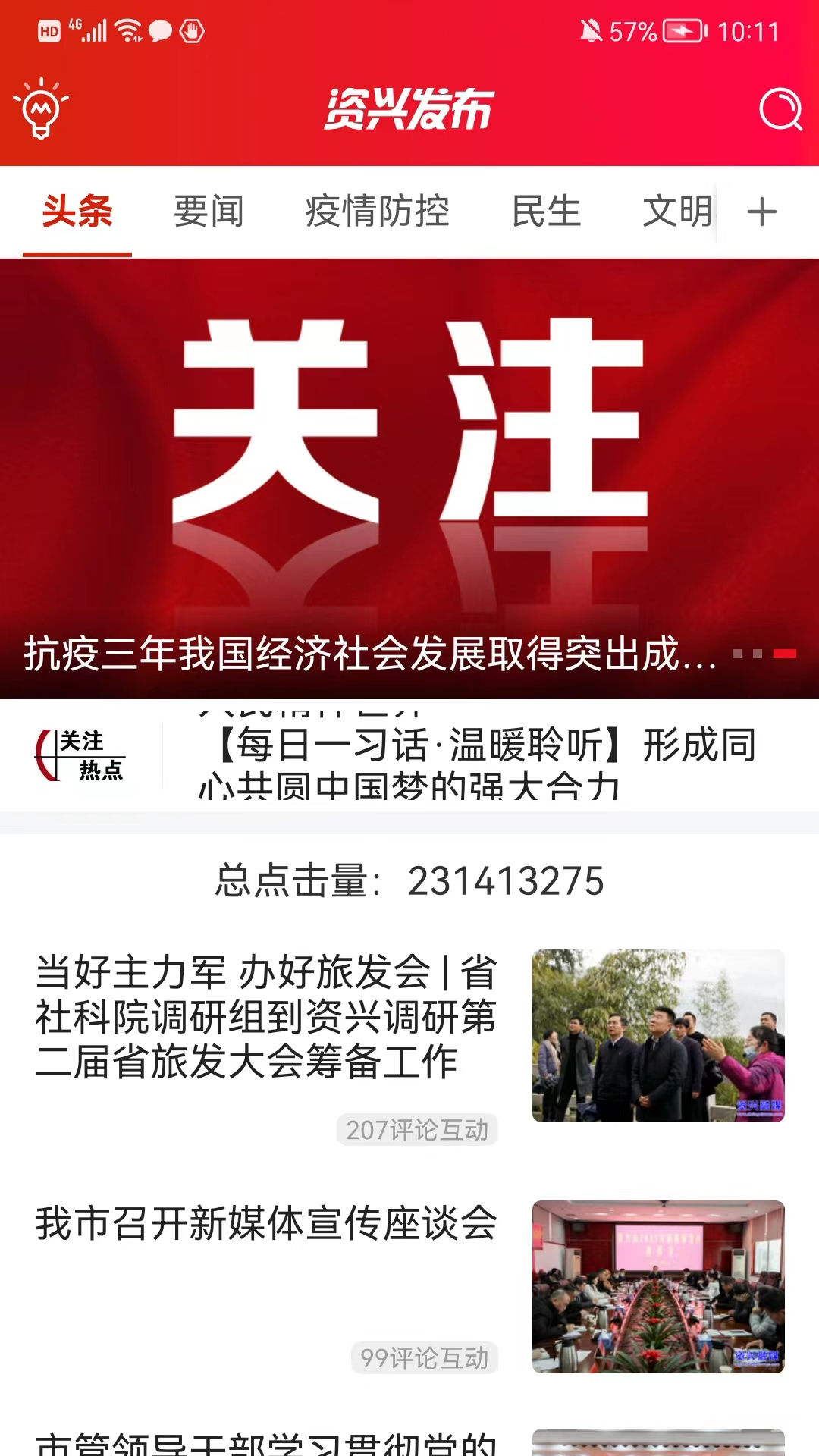Tap the 资兴发布 app logo
The height and width of the screenshot is (1456, 819).
[409, 108]
